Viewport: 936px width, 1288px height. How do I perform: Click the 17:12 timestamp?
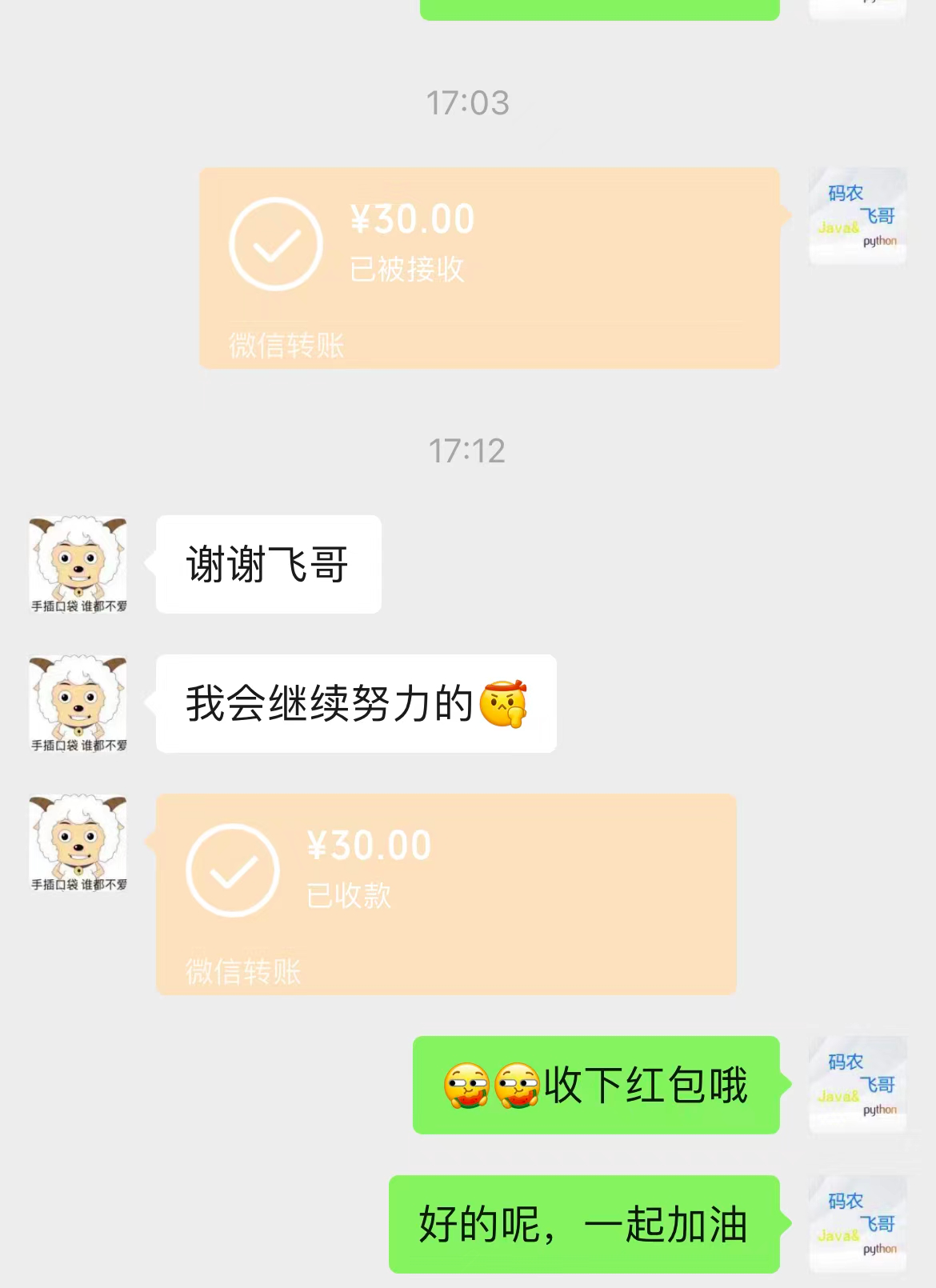point(468,450)
